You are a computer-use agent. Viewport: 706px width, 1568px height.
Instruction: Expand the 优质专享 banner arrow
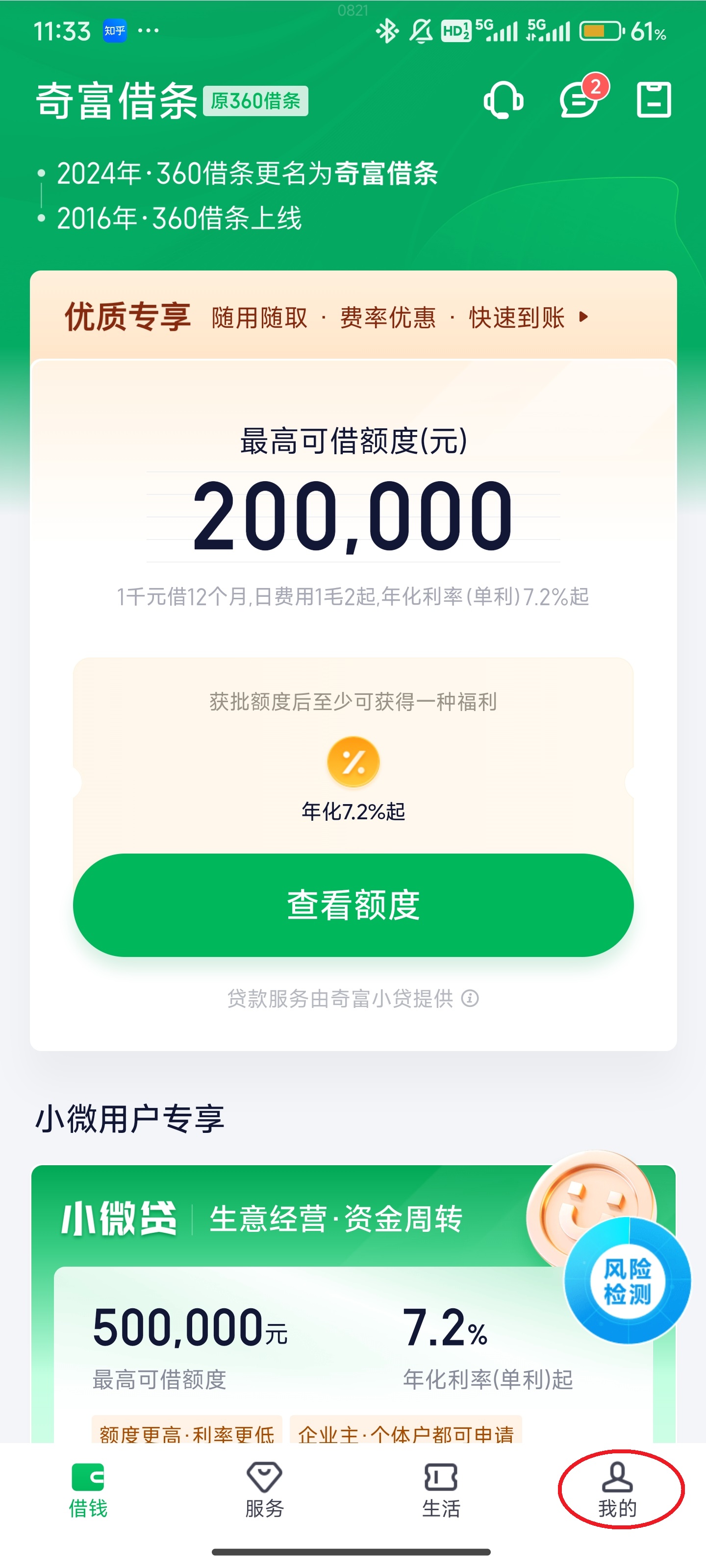point(584,317)
